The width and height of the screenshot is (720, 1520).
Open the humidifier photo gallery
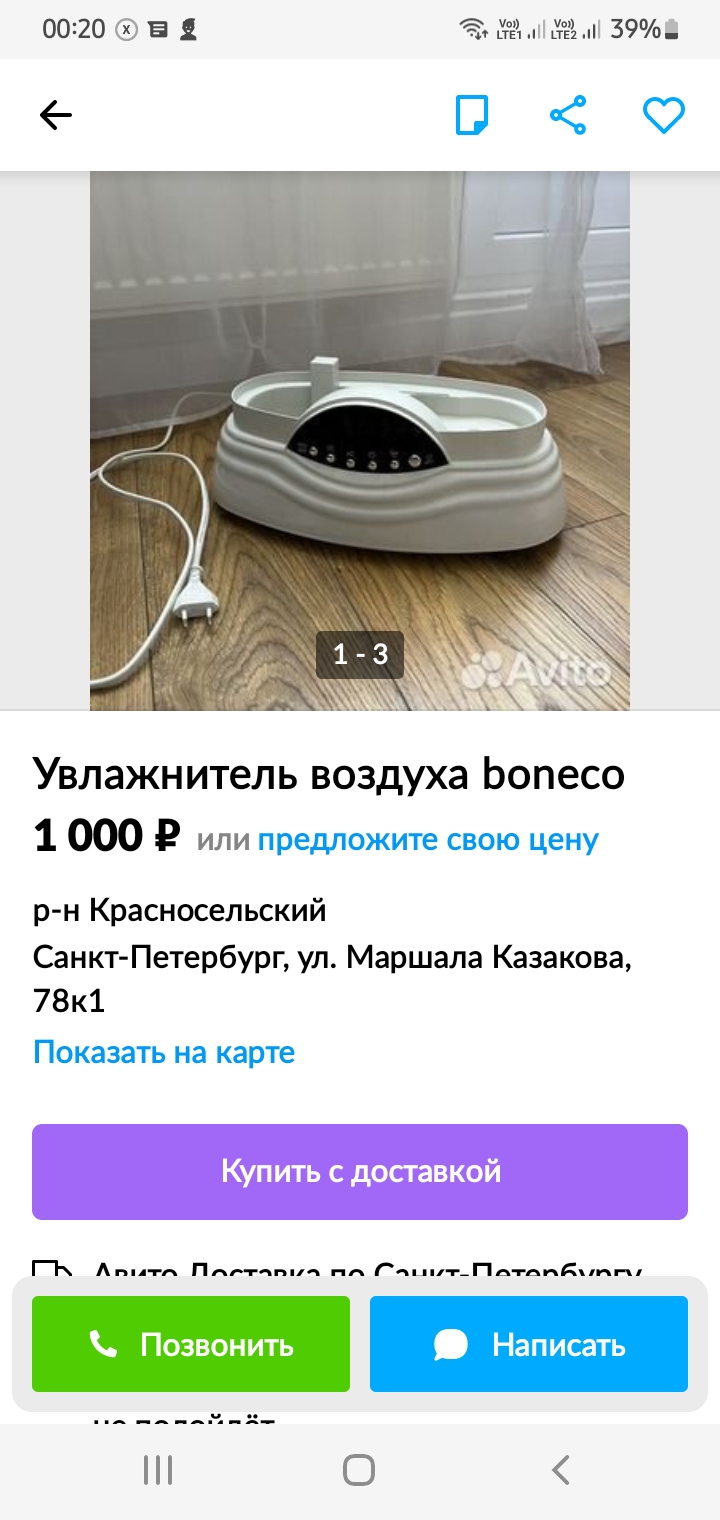pyautogui.click(x=360, y=440)
